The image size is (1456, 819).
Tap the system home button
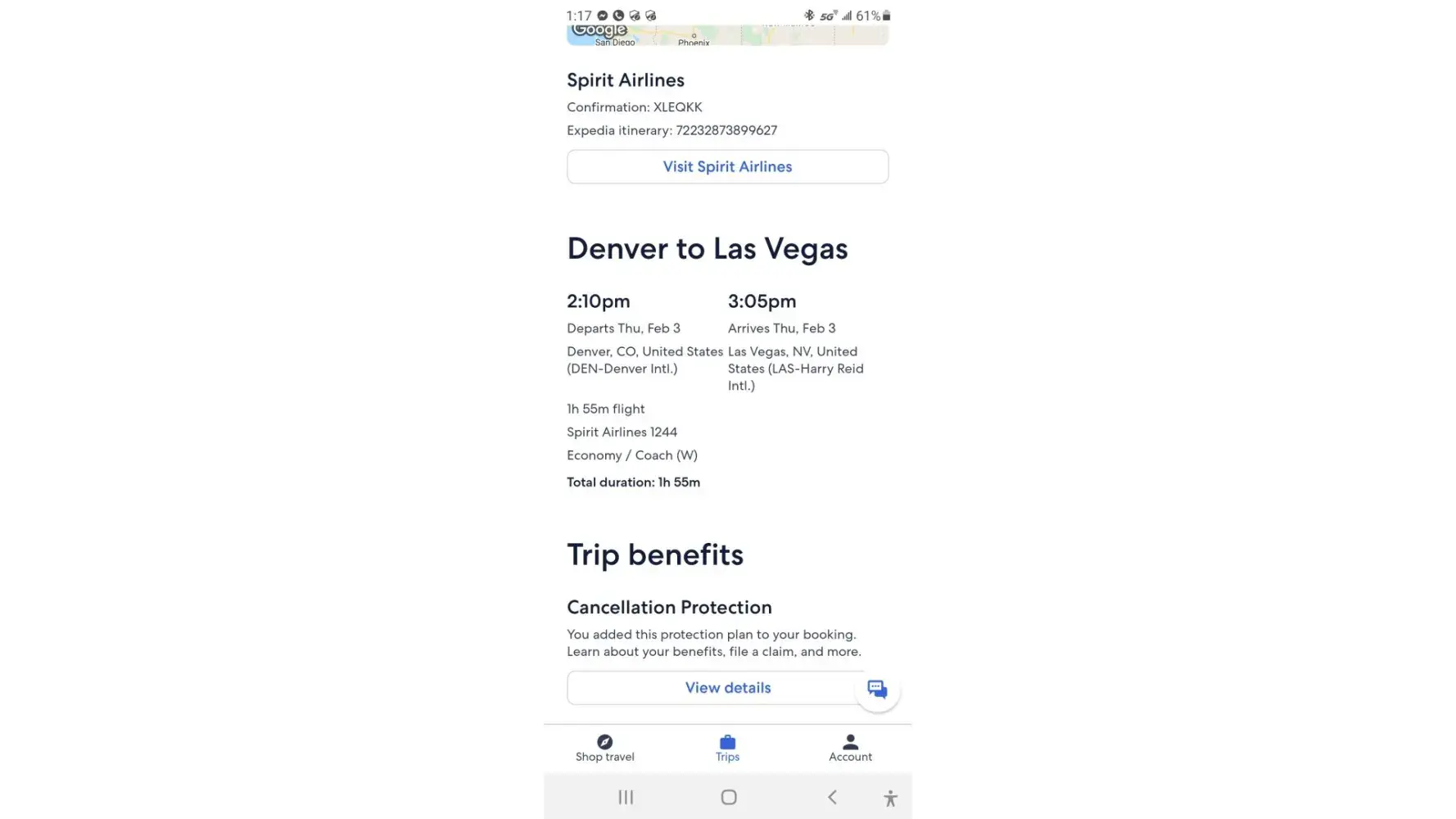728,797
